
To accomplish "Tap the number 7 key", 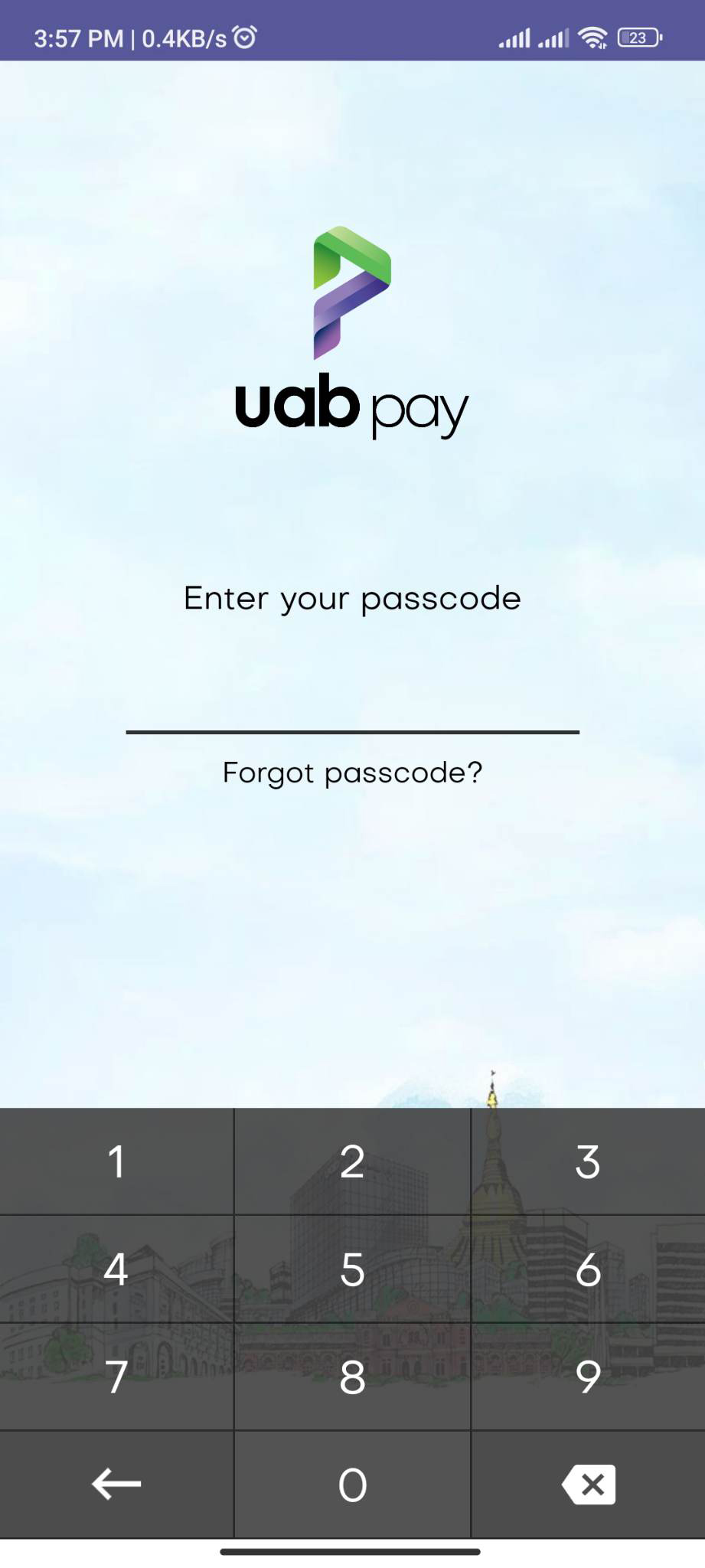I will point(116,1377).
